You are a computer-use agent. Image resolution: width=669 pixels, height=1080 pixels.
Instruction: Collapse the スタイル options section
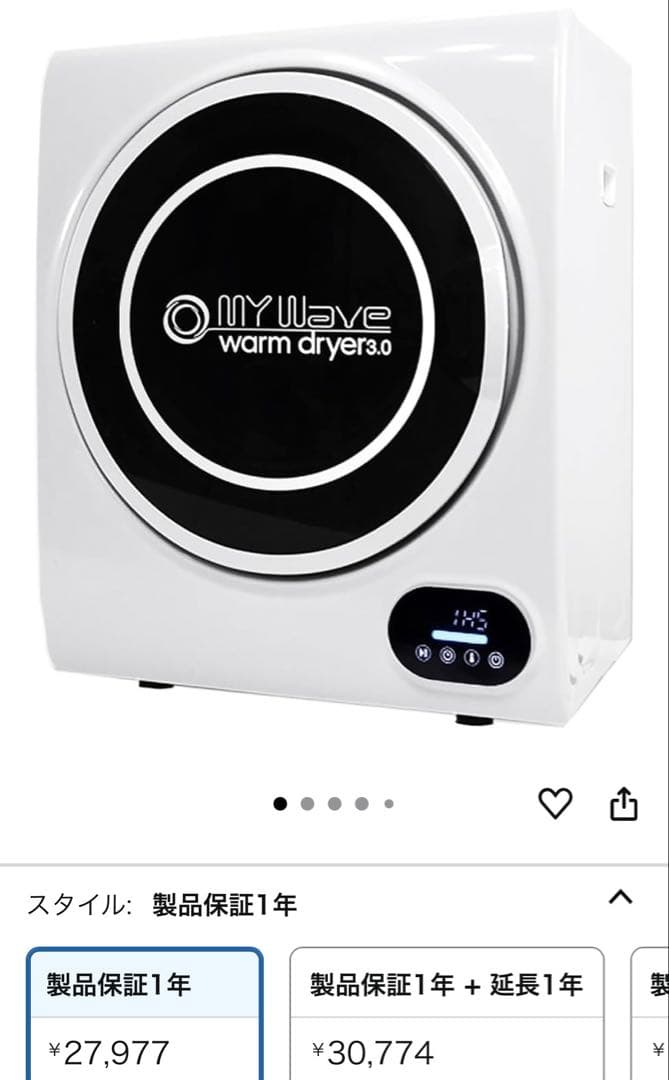[x=620, y=897]
